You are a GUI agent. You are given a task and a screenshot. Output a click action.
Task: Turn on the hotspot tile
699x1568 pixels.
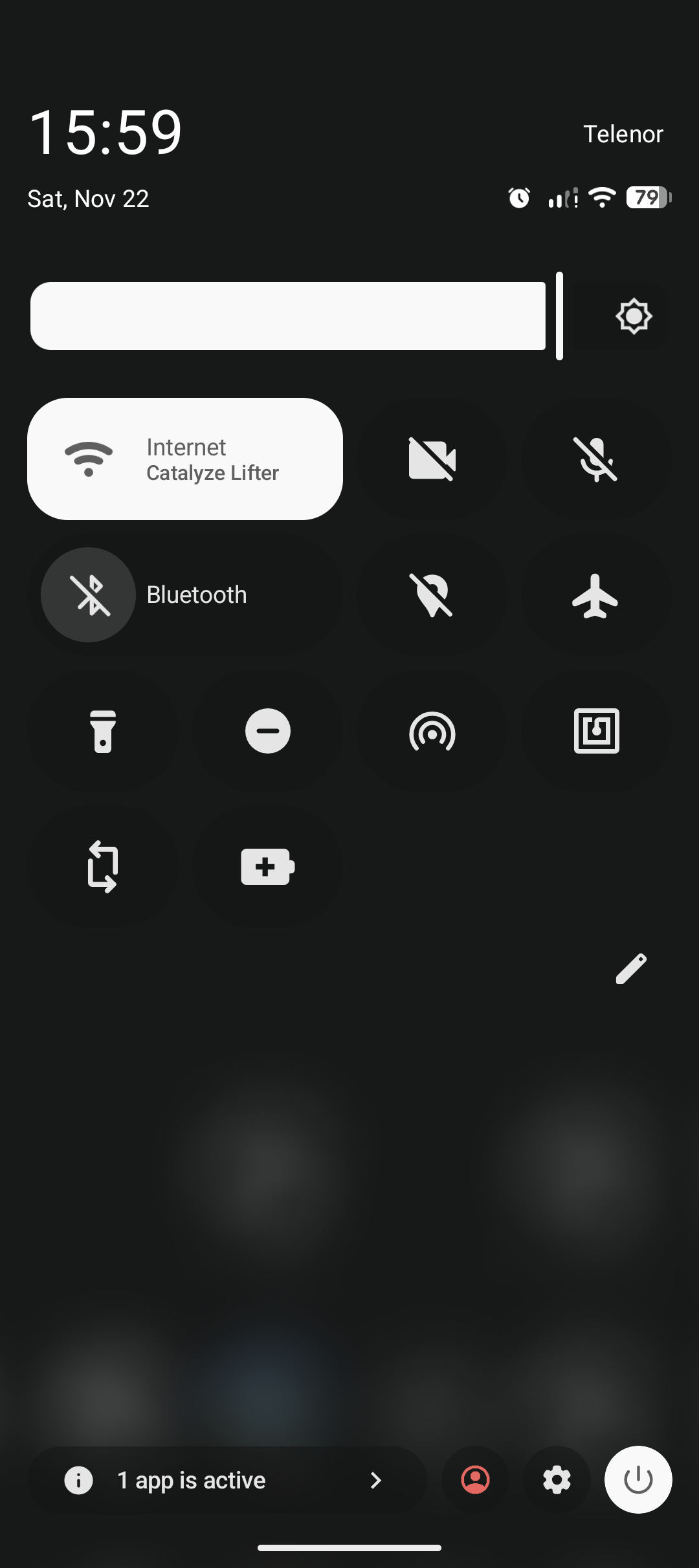click(432, 732)
